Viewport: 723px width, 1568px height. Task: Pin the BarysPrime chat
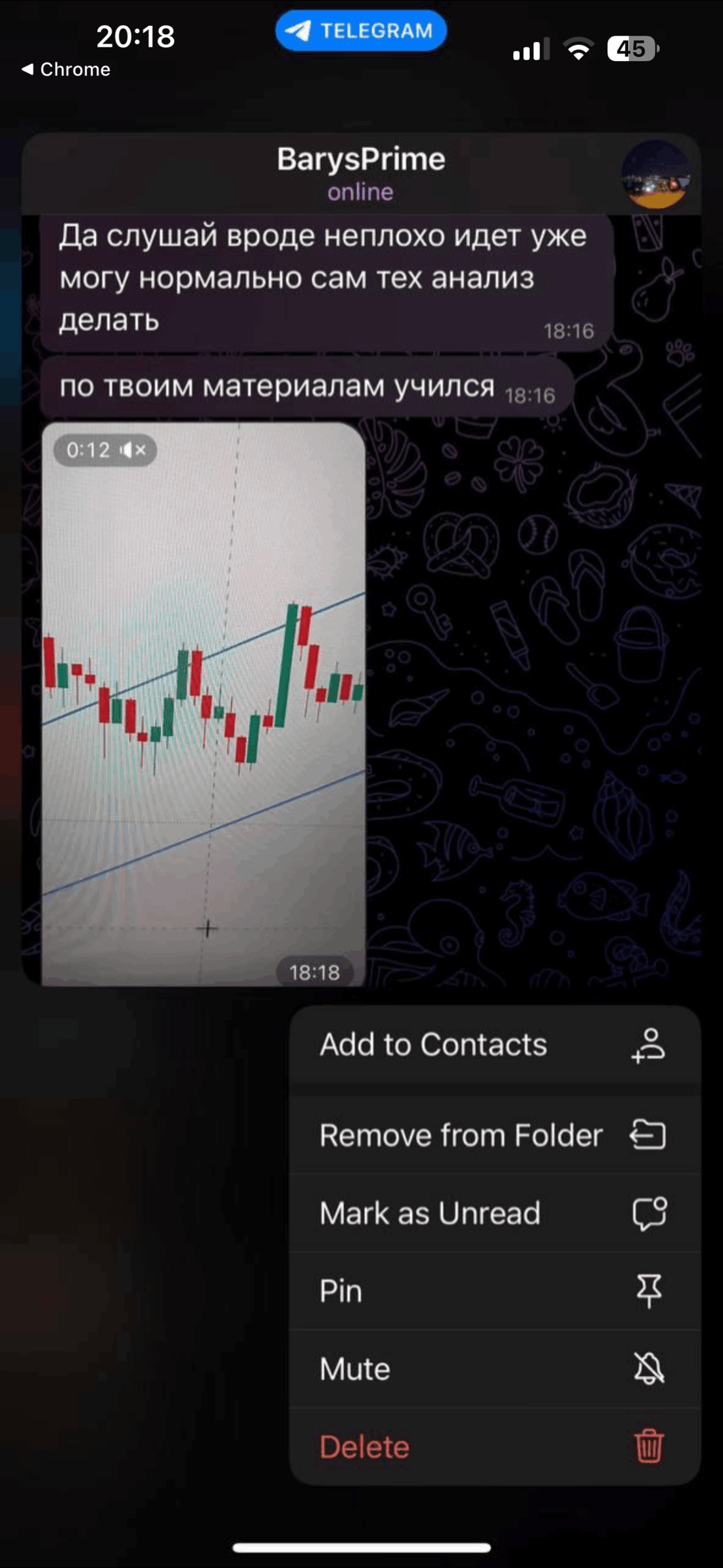(494, 1291)
